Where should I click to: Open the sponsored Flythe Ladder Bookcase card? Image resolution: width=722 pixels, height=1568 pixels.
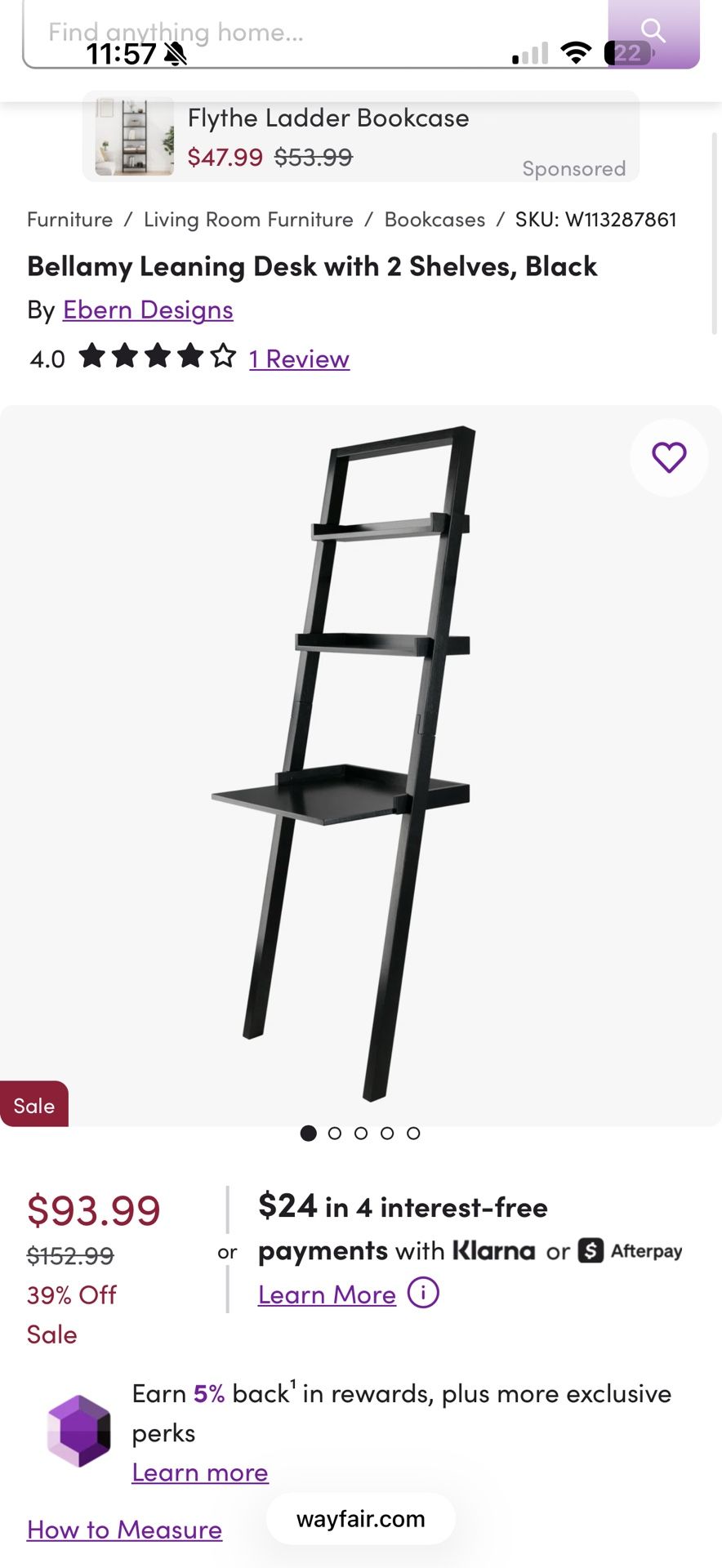(359, 136)
